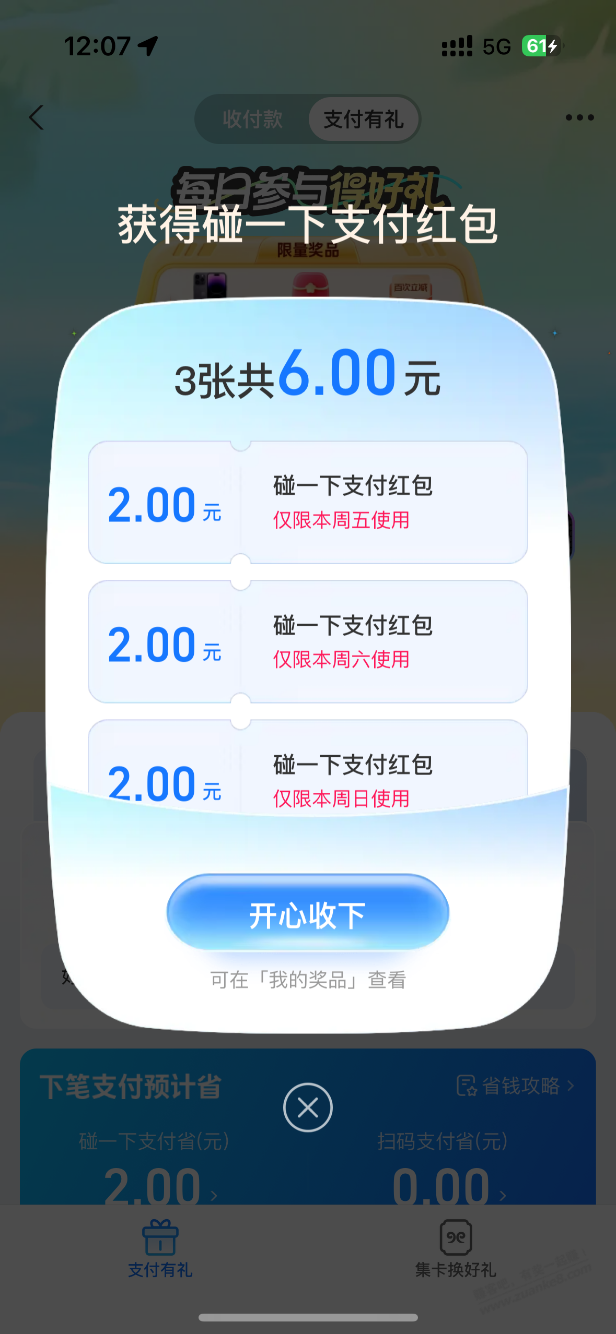Open the 支付有礼 bottom tab

tap(160, 1250)
